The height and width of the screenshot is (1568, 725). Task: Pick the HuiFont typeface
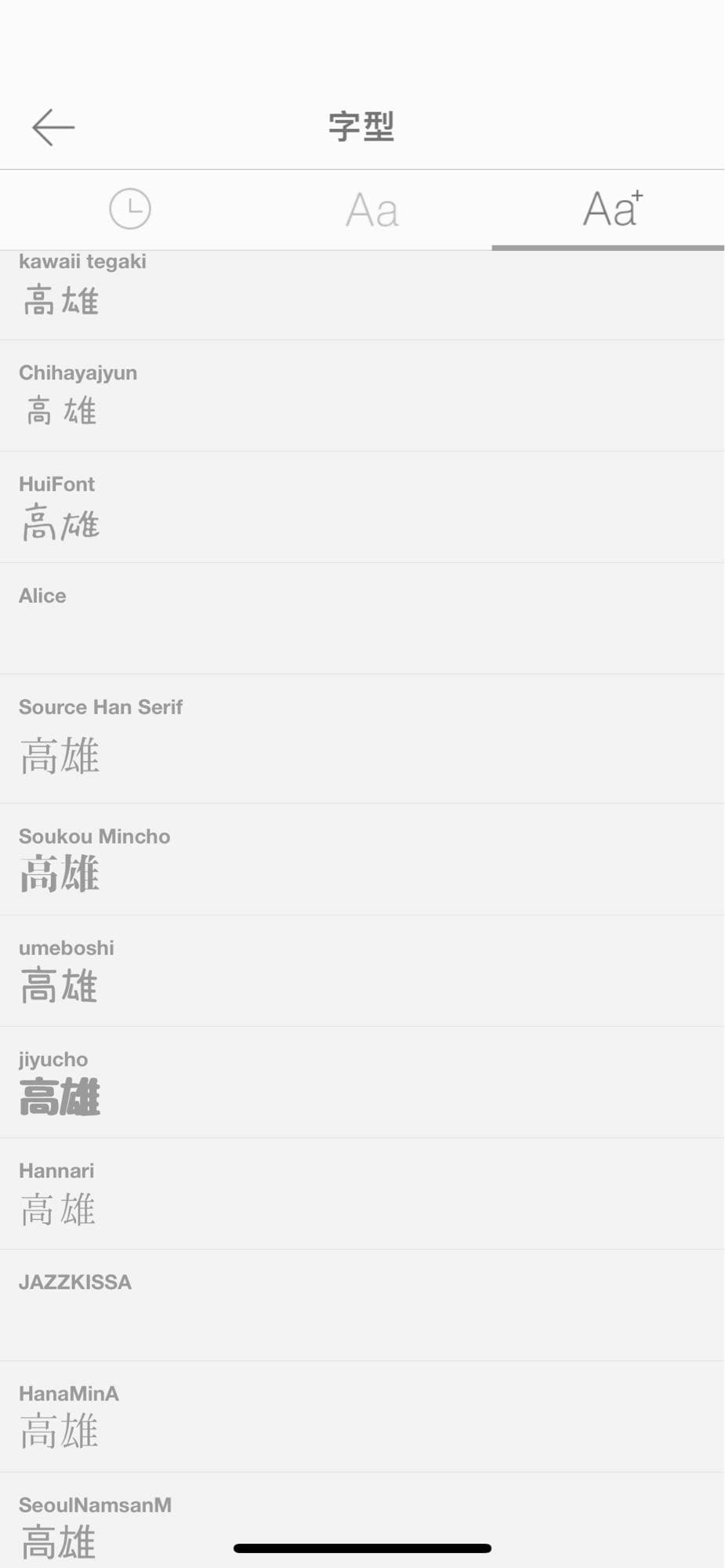(361, 506)
